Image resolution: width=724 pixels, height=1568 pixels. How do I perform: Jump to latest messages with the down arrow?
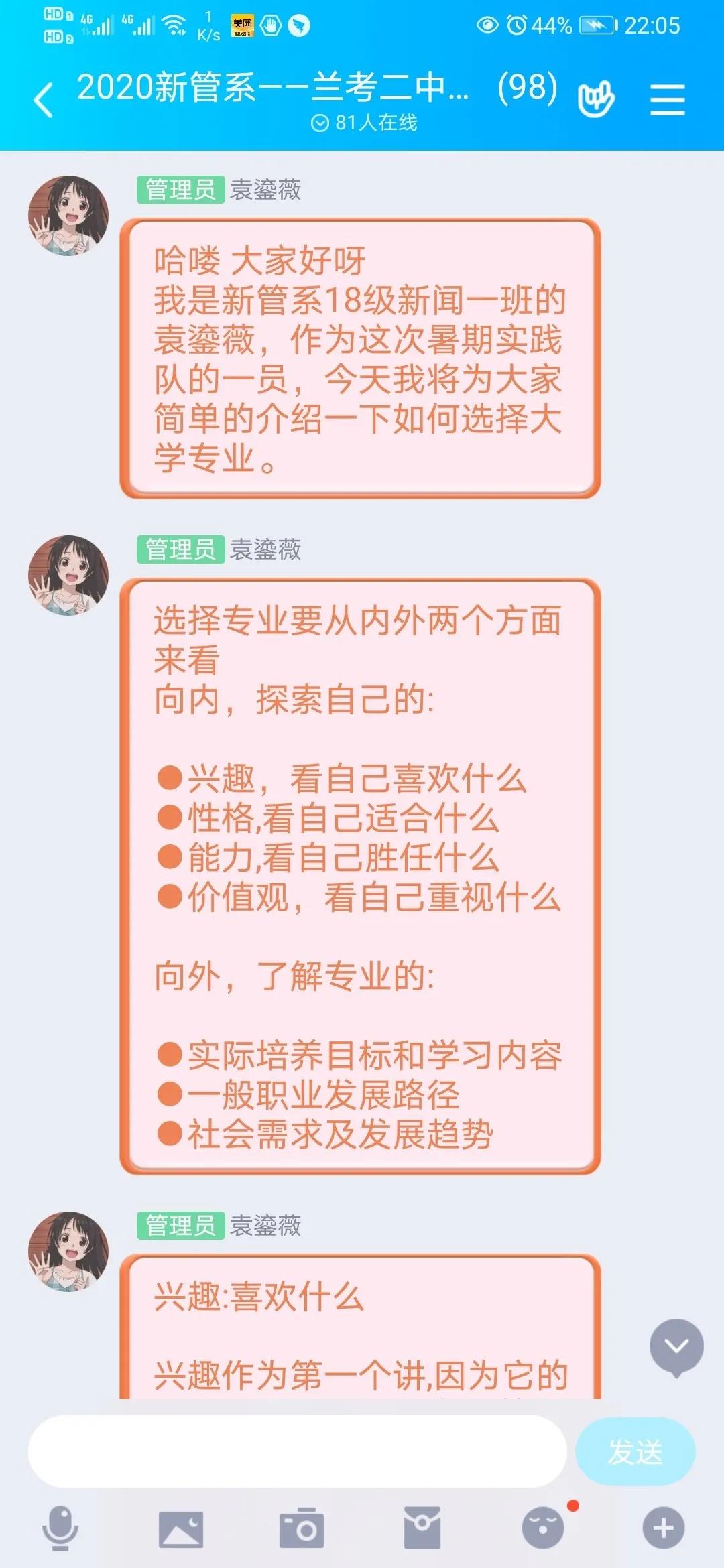point(676,1346)
